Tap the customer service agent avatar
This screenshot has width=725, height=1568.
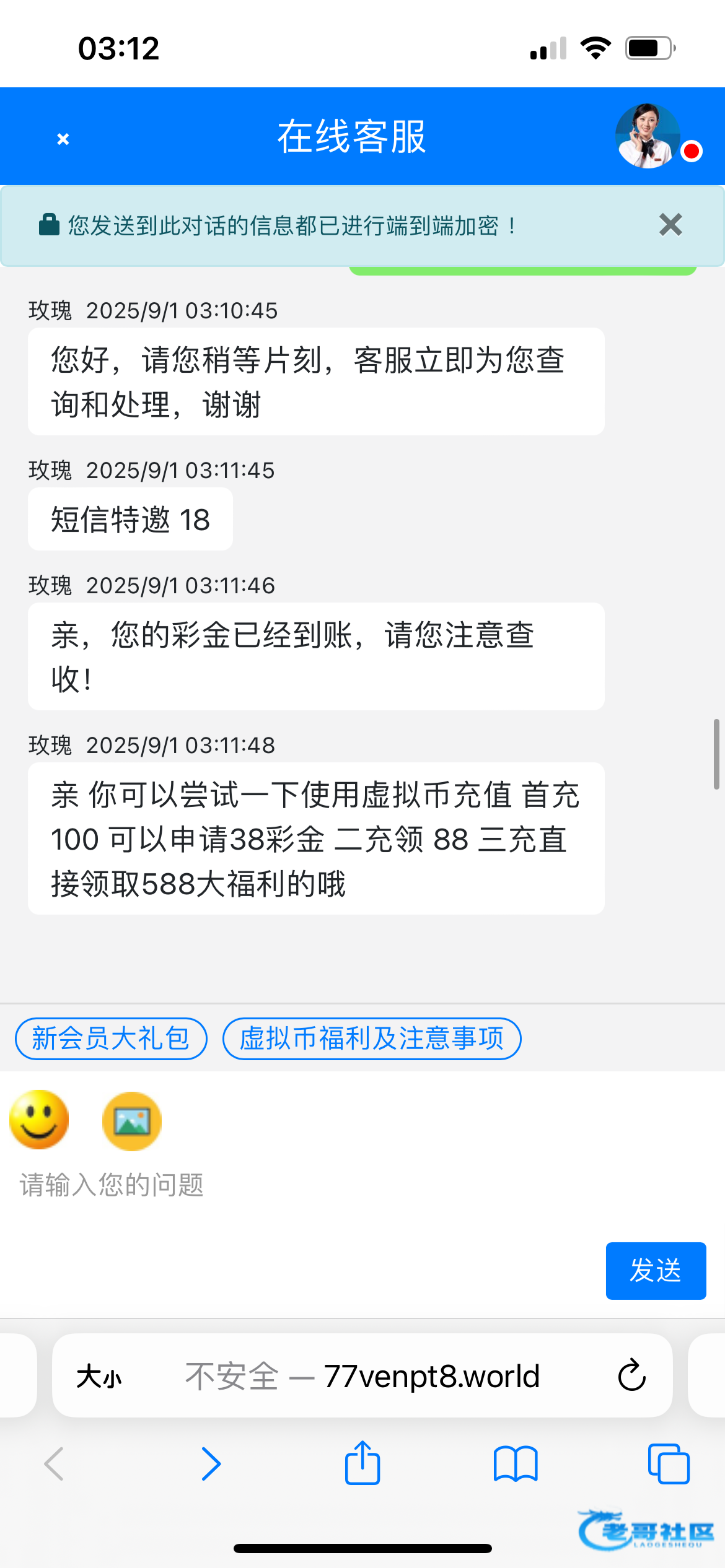[647, 136]
